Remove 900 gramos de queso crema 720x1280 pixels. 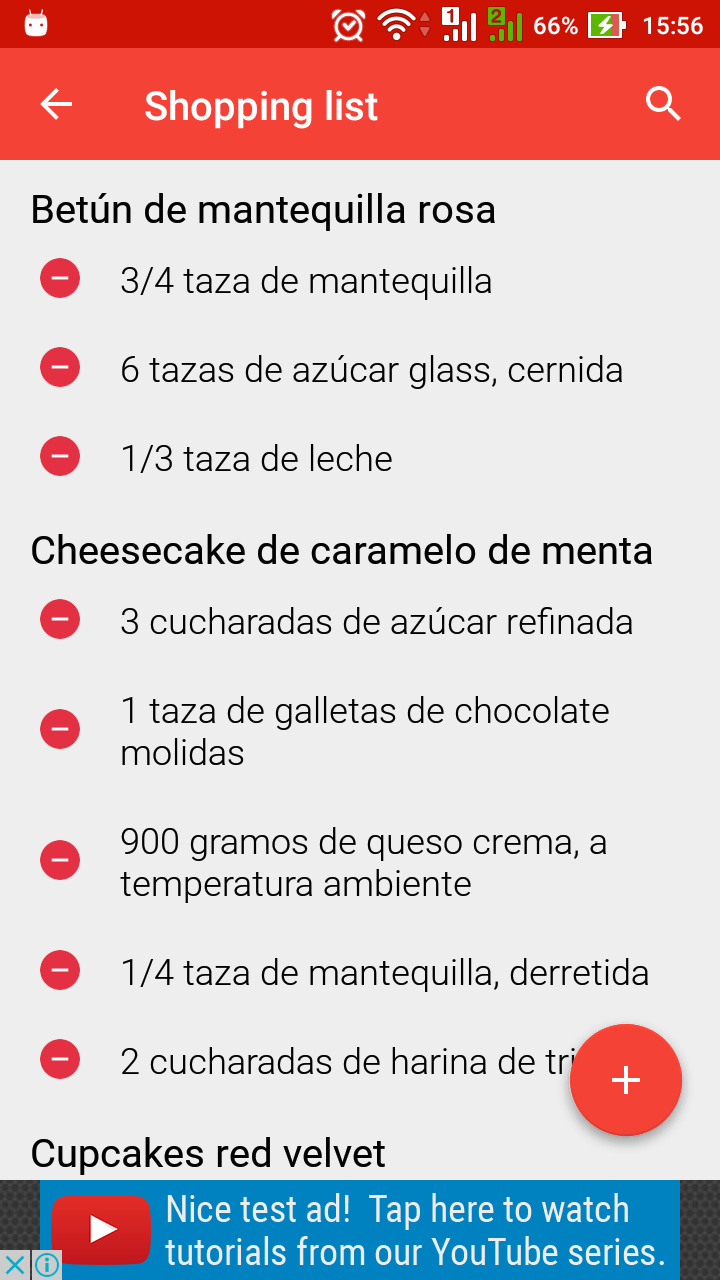coord(60,860)
